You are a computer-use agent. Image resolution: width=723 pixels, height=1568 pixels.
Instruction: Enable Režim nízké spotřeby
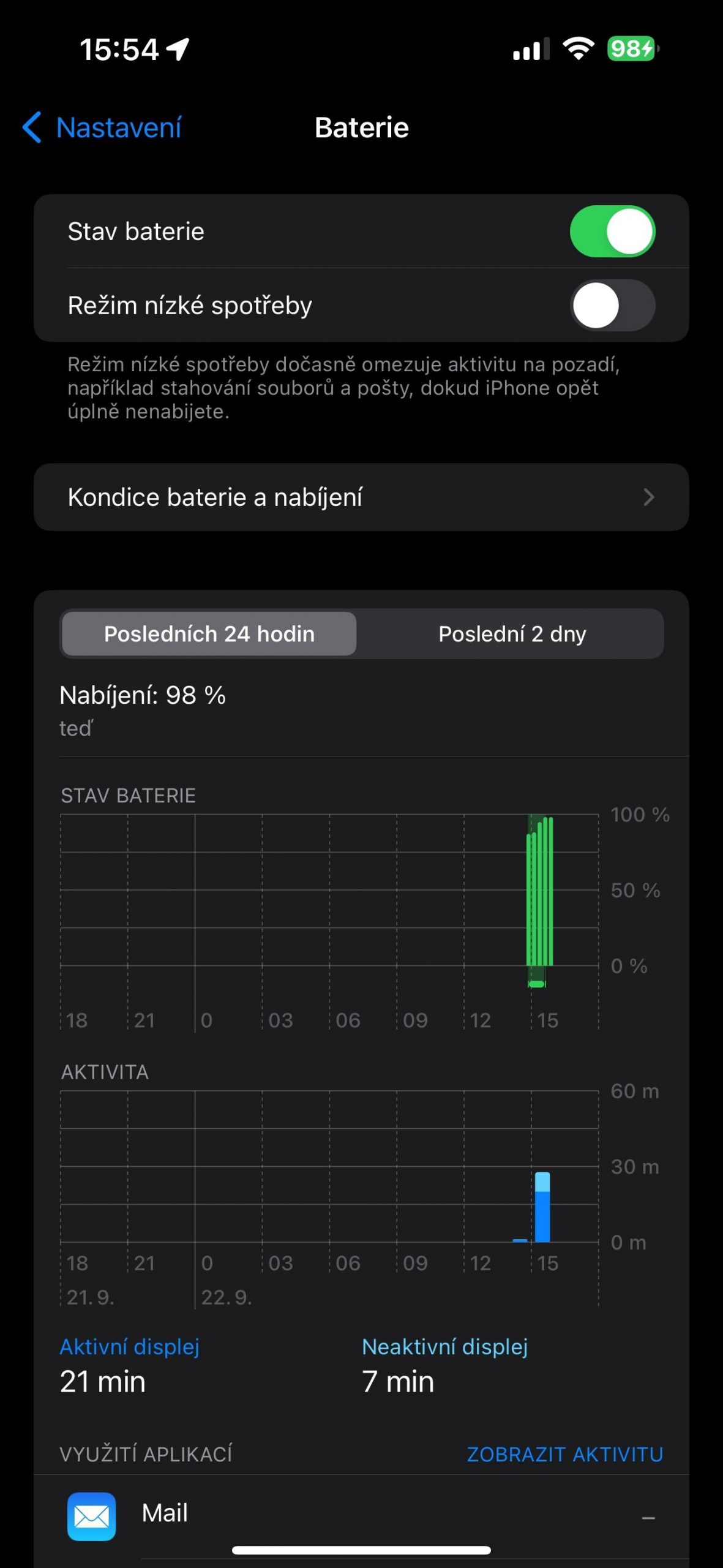612,305
